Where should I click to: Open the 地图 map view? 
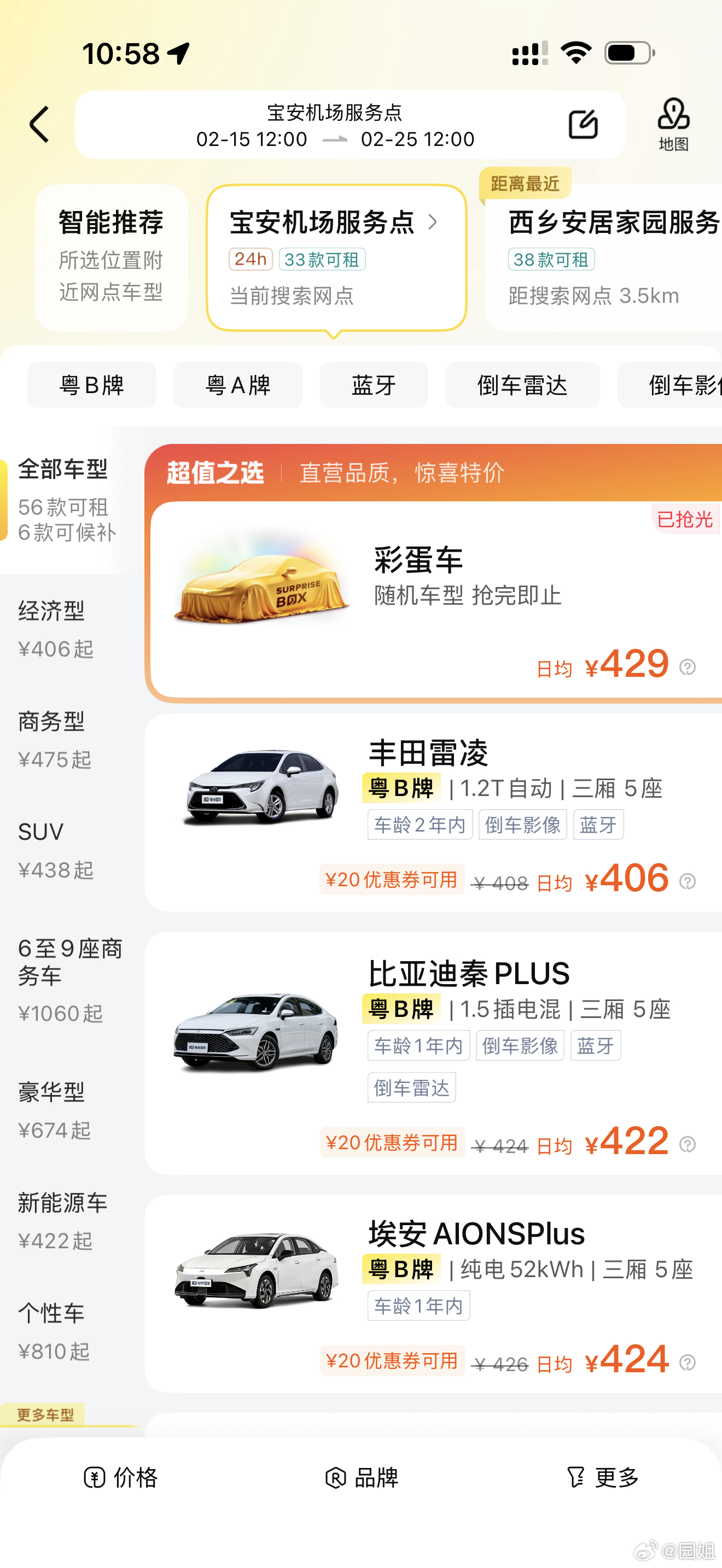click(674, 124)
